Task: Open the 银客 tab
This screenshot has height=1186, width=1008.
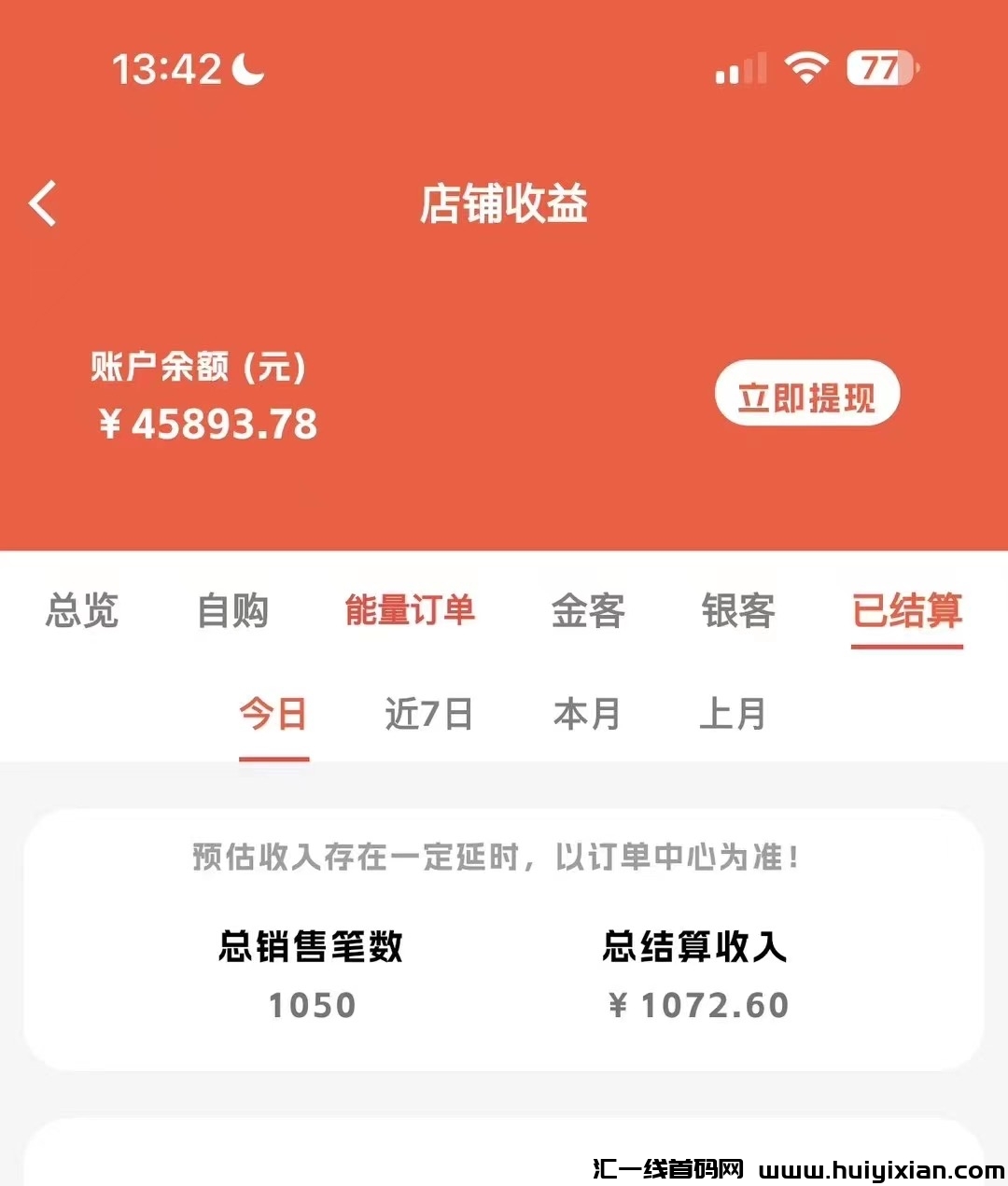Action: (x=737, y=612)
